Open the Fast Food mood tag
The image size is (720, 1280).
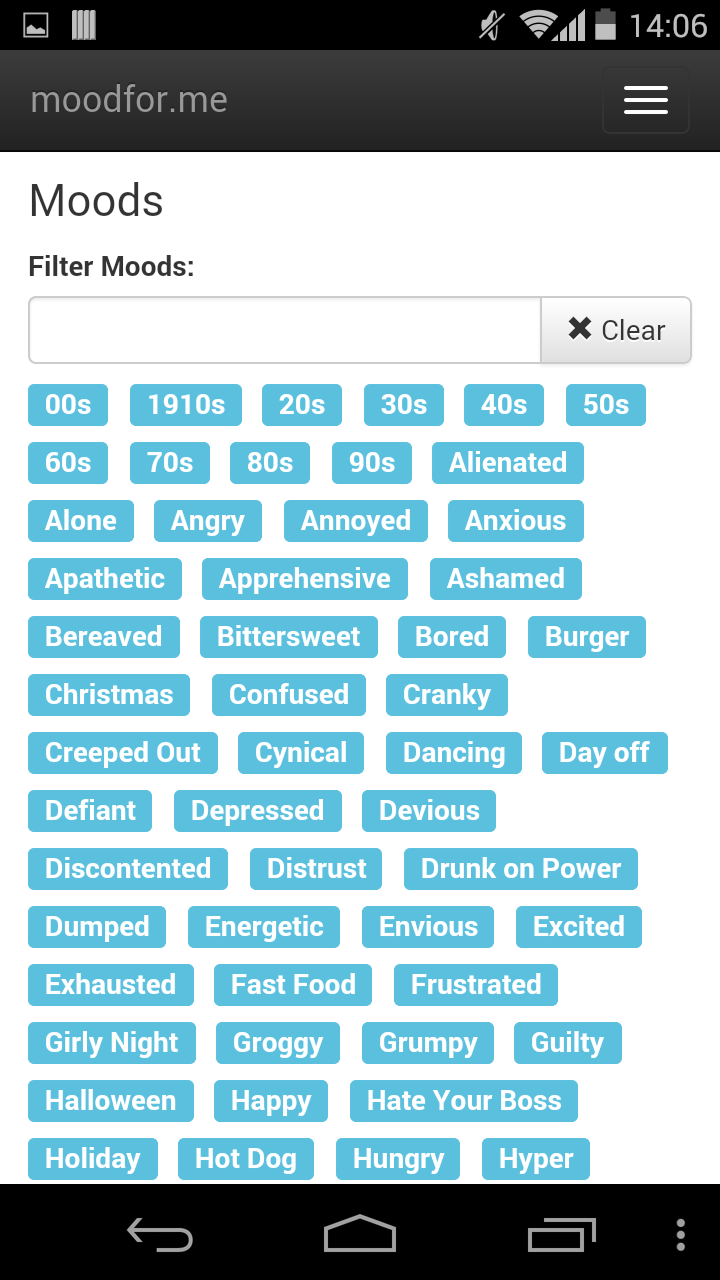(x=293, y=985)
